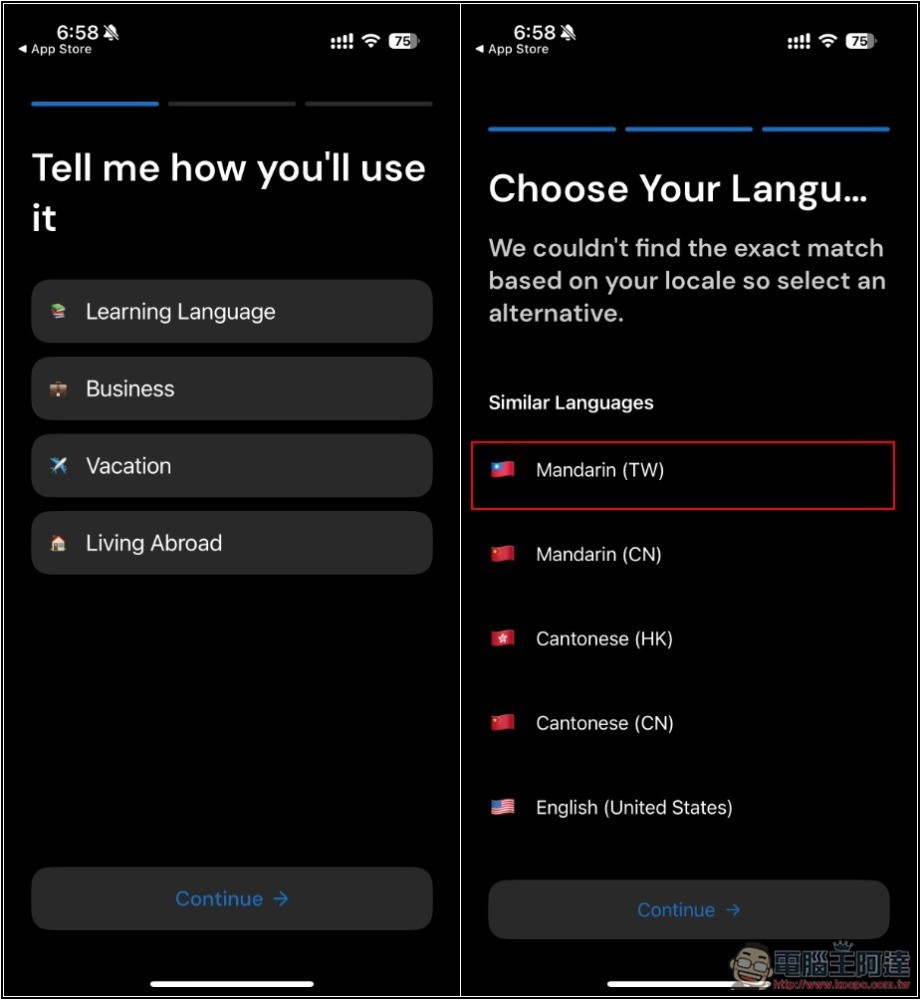Choose Cantonese (CN) language
921x1000 pixels.
point(682,723)
